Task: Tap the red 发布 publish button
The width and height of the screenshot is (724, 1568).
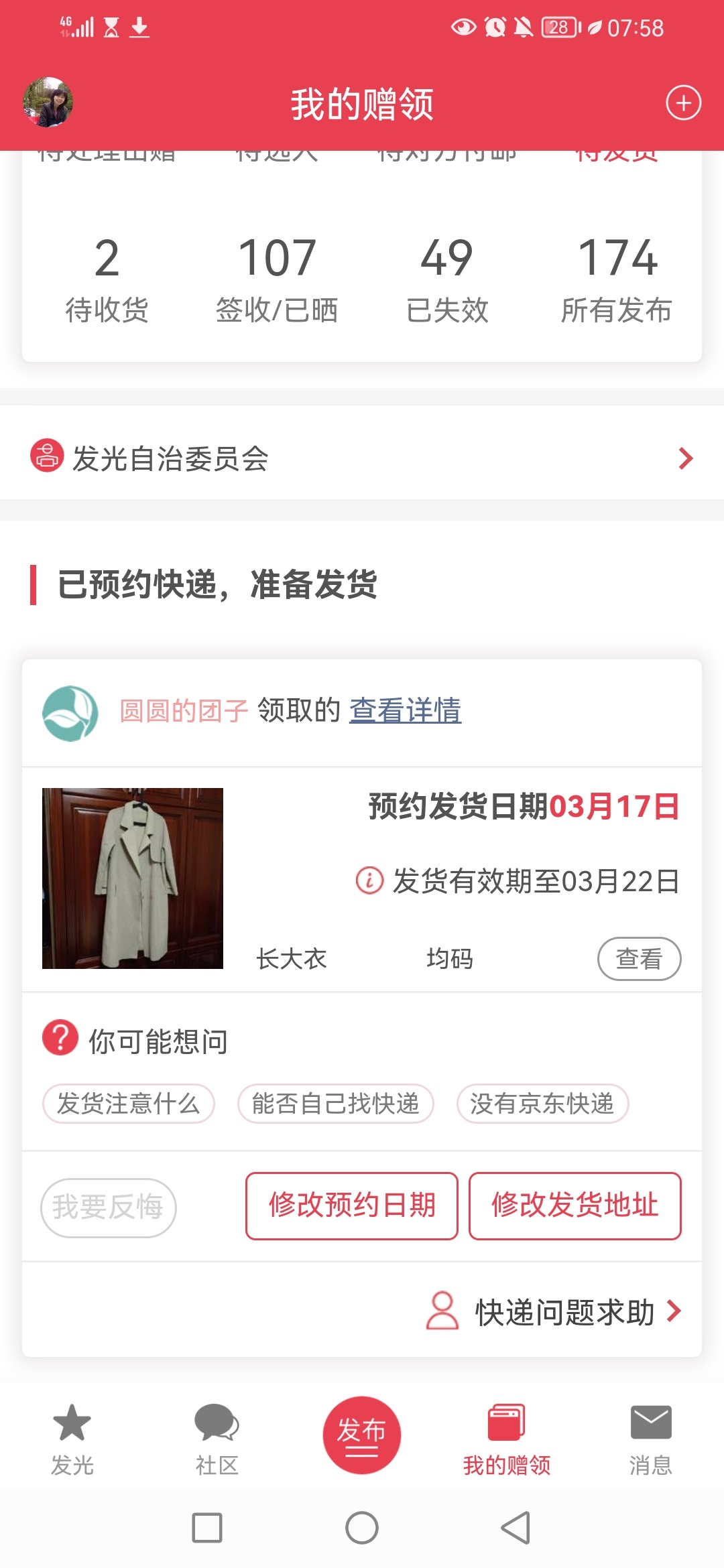Action: point(362,1435)
